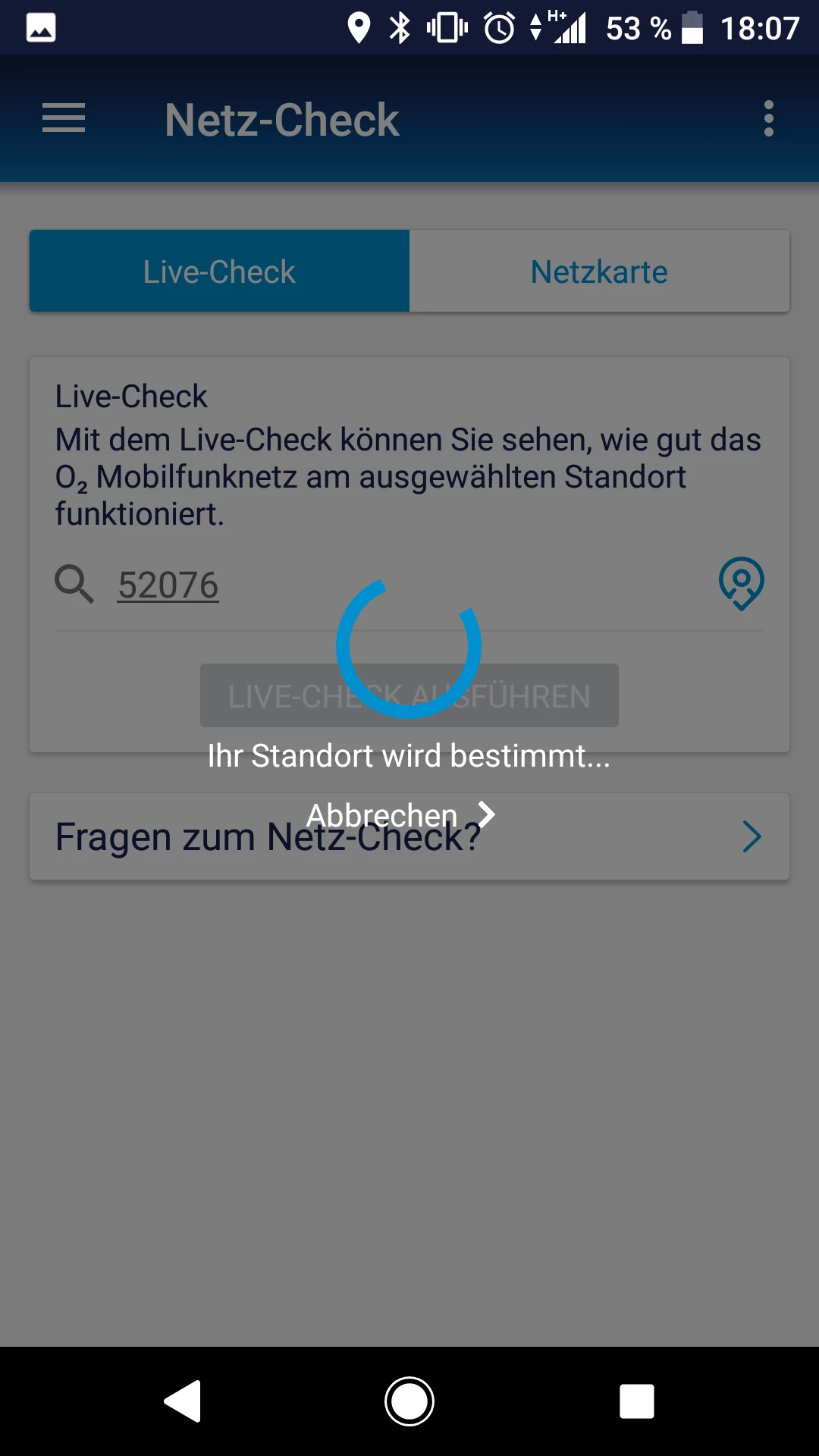The width and height of the screenshot is (819, 1456).
Task: Cancel location detection with Abbrechen
Action: click(400, 815)
